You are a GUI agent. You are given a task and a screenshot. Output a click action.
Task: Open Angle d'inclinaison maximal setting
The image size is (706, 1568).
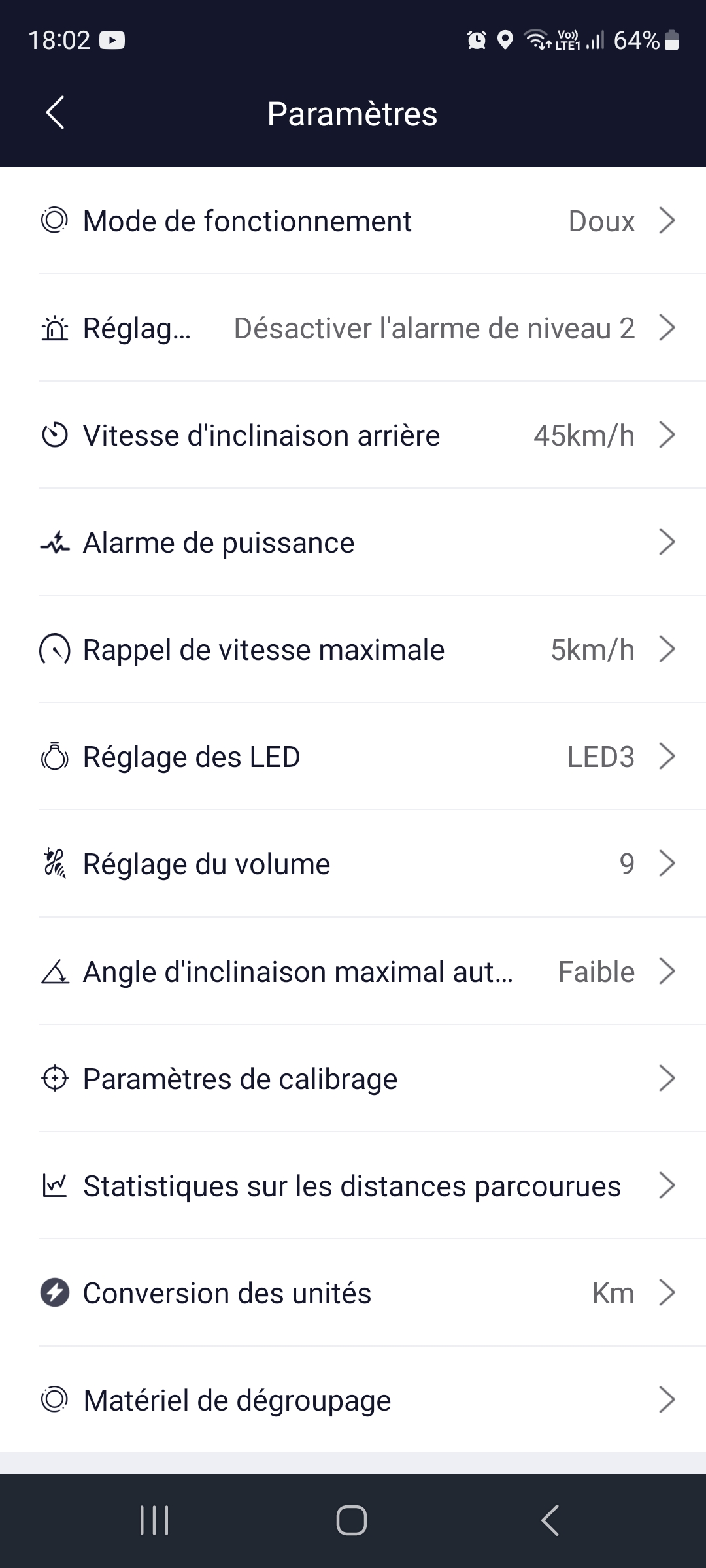[353, 972]
